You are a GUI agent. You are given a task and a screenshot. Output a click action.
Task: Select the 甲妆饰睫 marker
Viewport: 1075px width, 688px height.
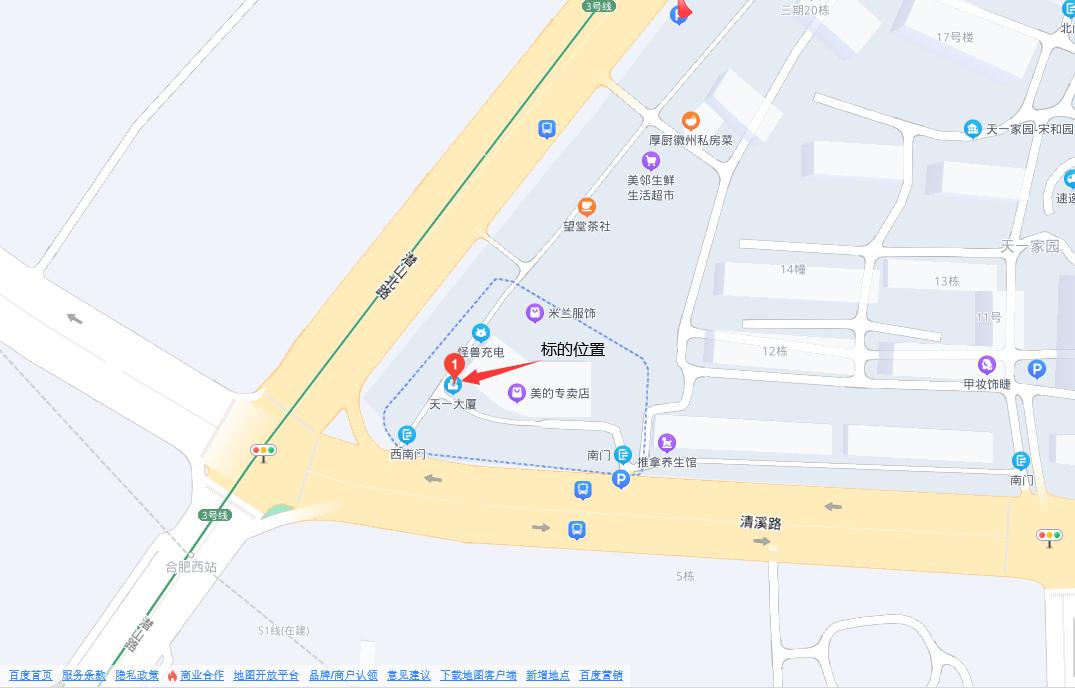click(x=987, y=365)
